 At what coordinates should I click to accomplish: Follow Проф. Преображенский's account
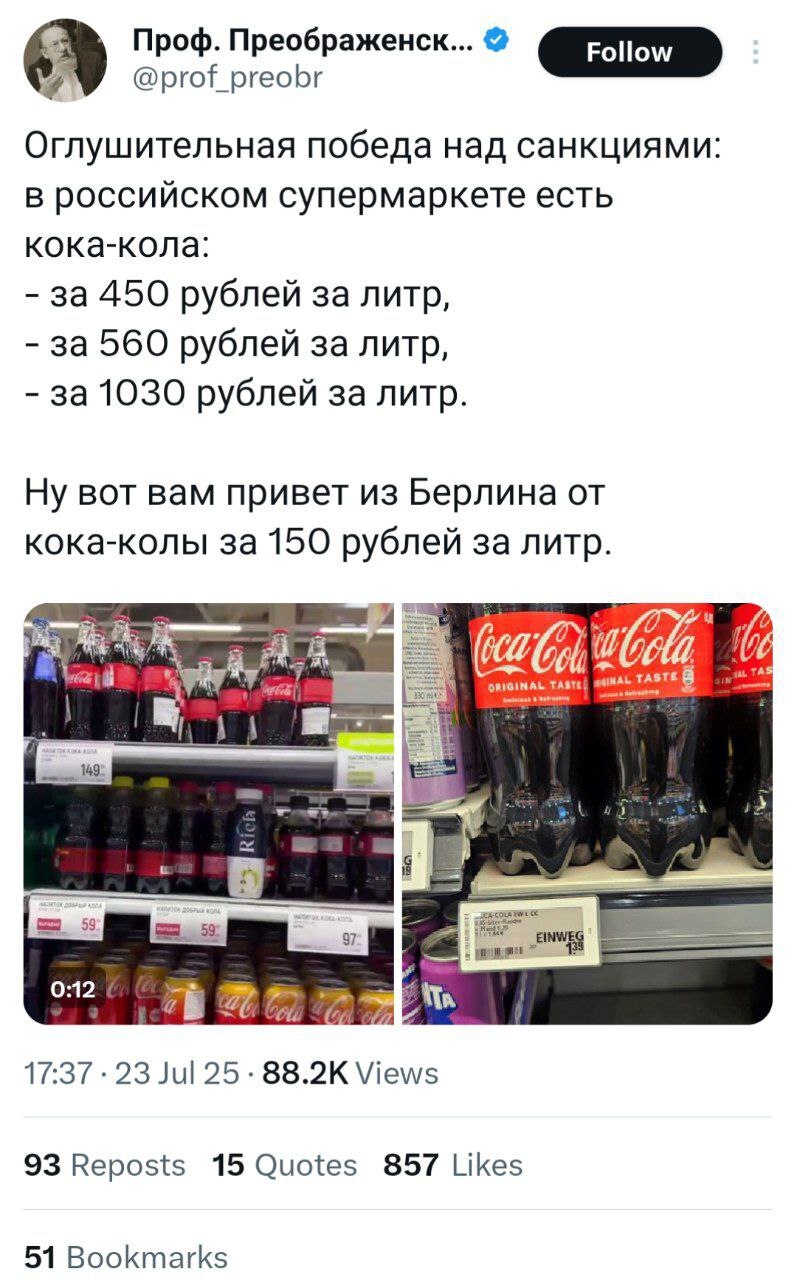point(629,52)
